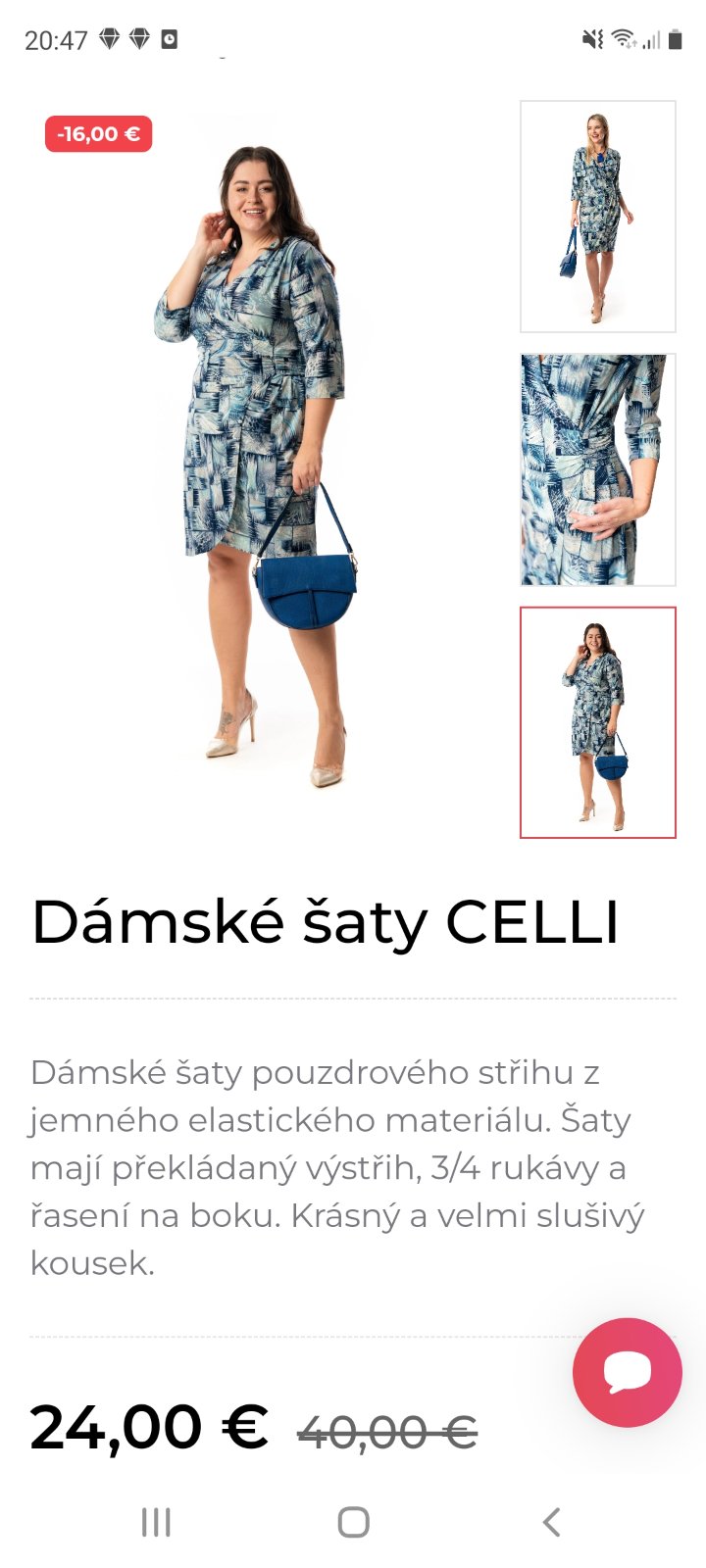Screen dimensions: 706x1568
Task: Select the close-up fabric detail thumbnail
Action: 597,469
